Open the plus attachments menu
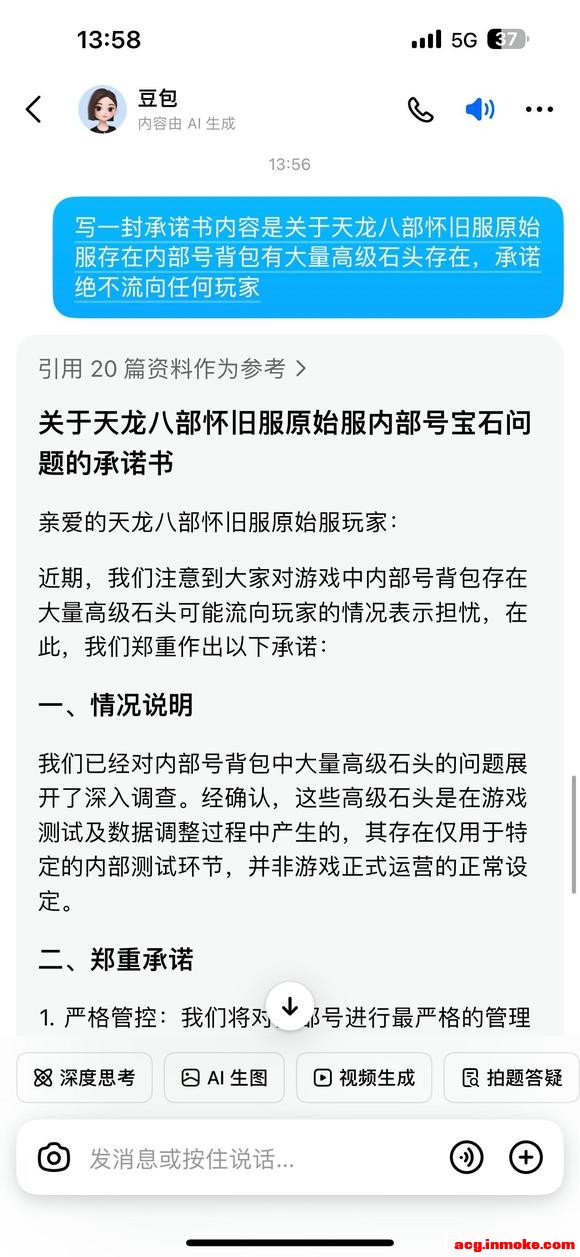Screen dimensions: 580x1257 tap(526, 1158)
